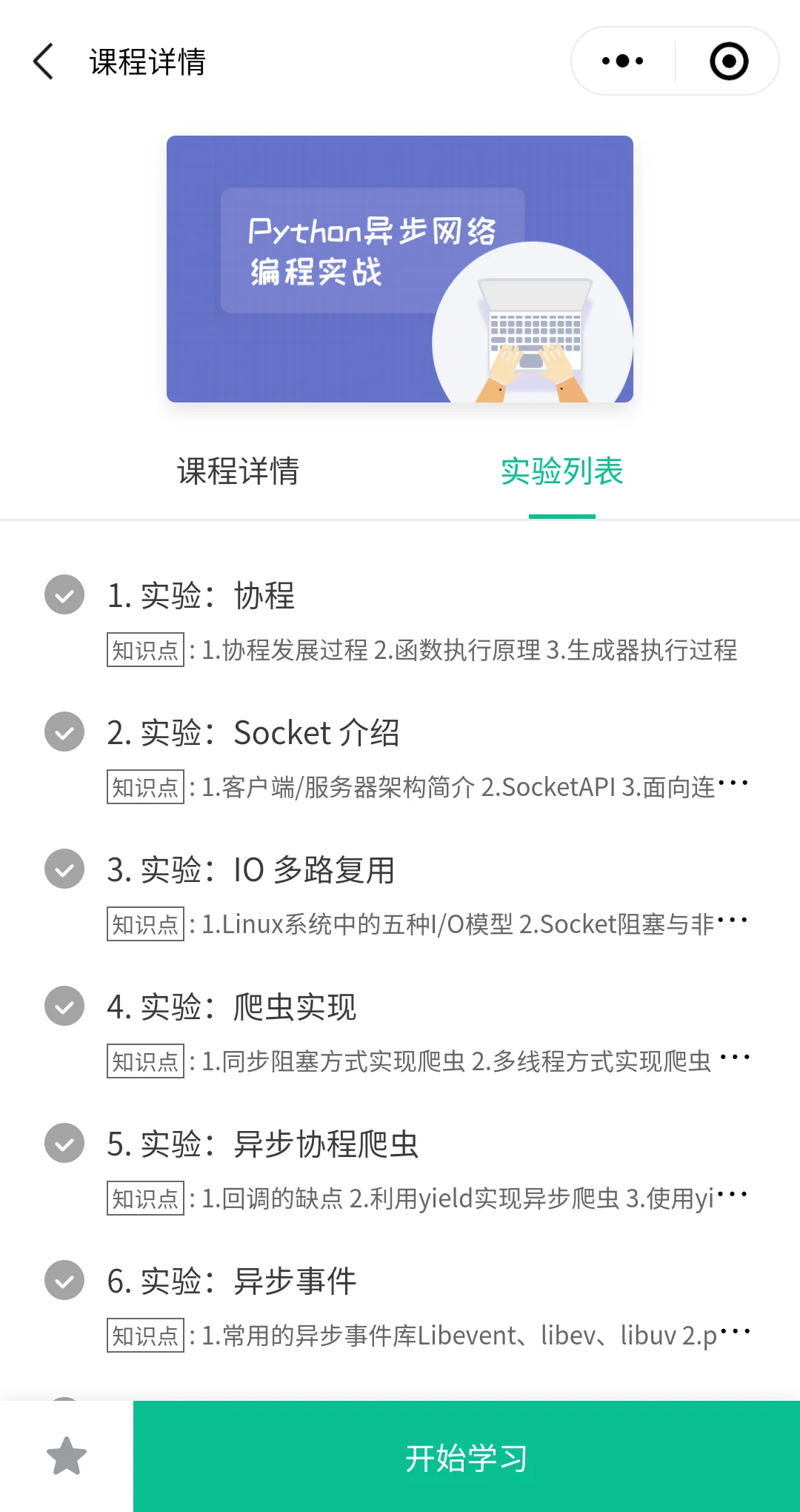This screenshot has width=800, height=1512.
Task: Open experiment 4: 爬虫实现
Action: 232,1007
